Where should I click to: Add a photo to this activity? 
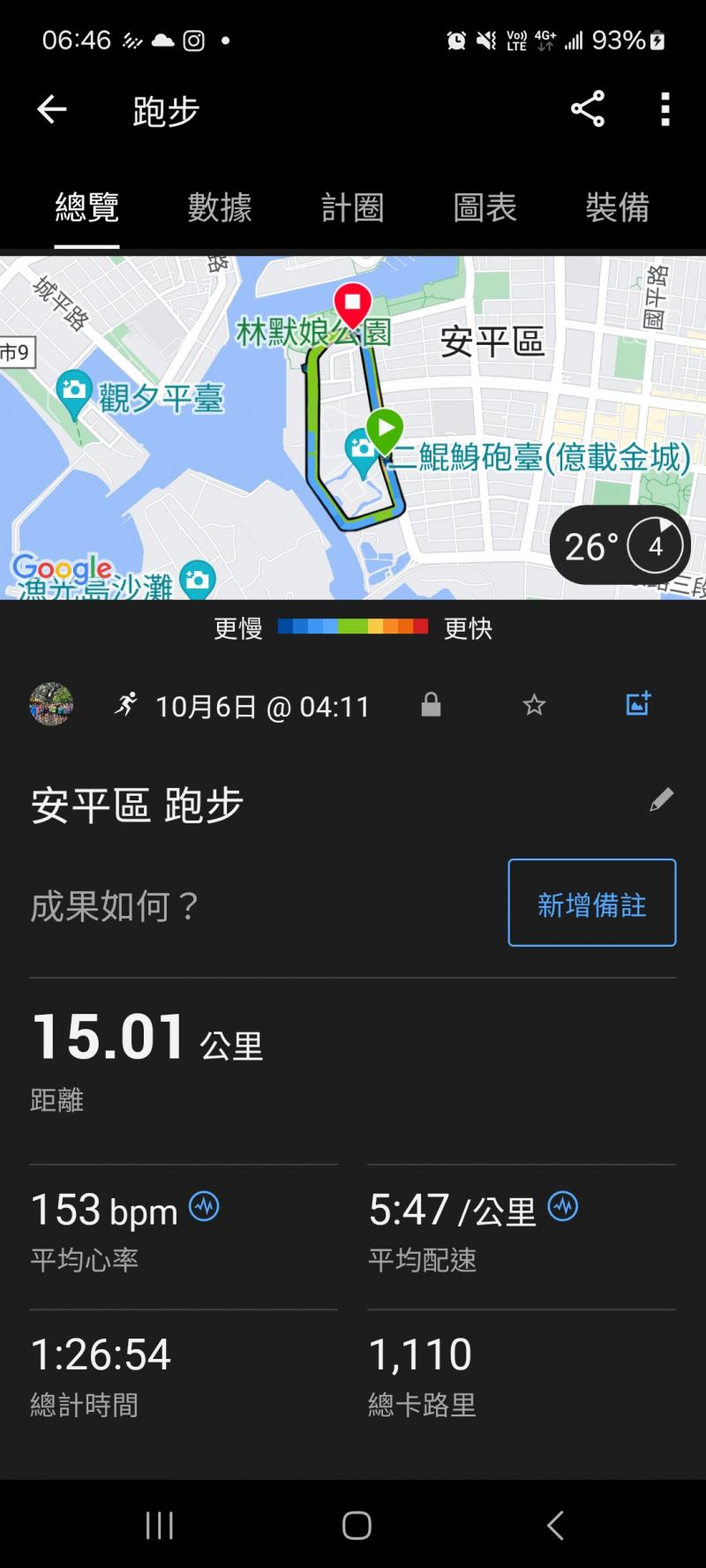click(x=638, y=703)
